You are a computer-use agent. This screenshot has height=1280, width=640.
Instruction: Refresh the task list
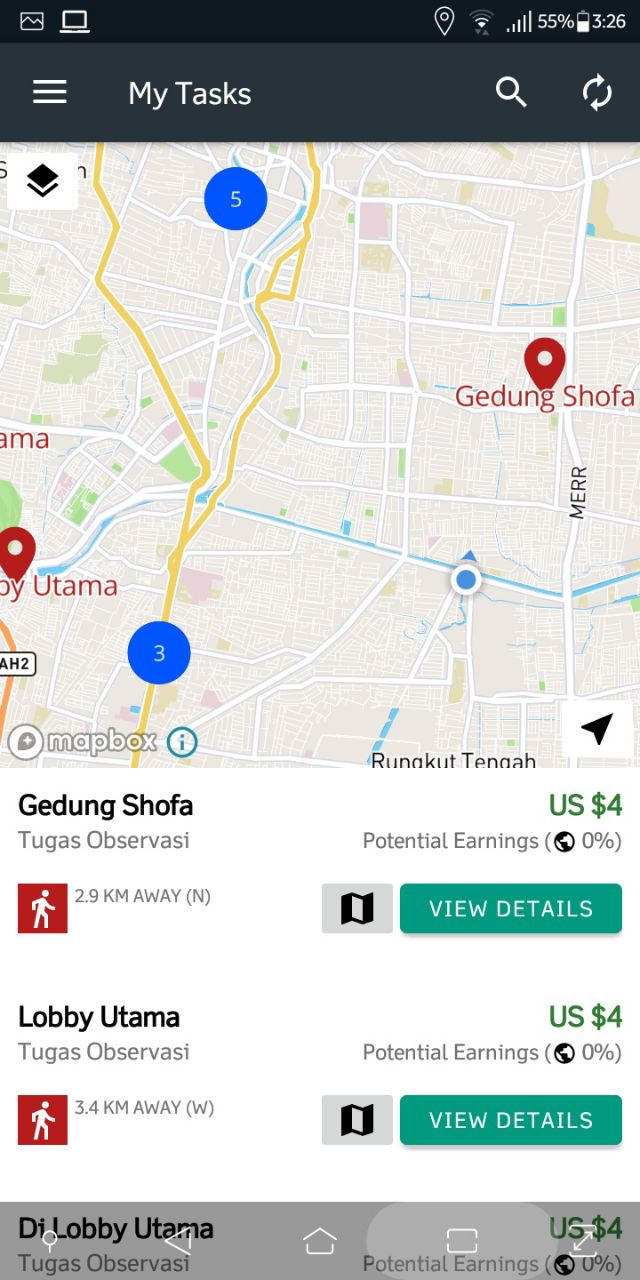[597, 93]
